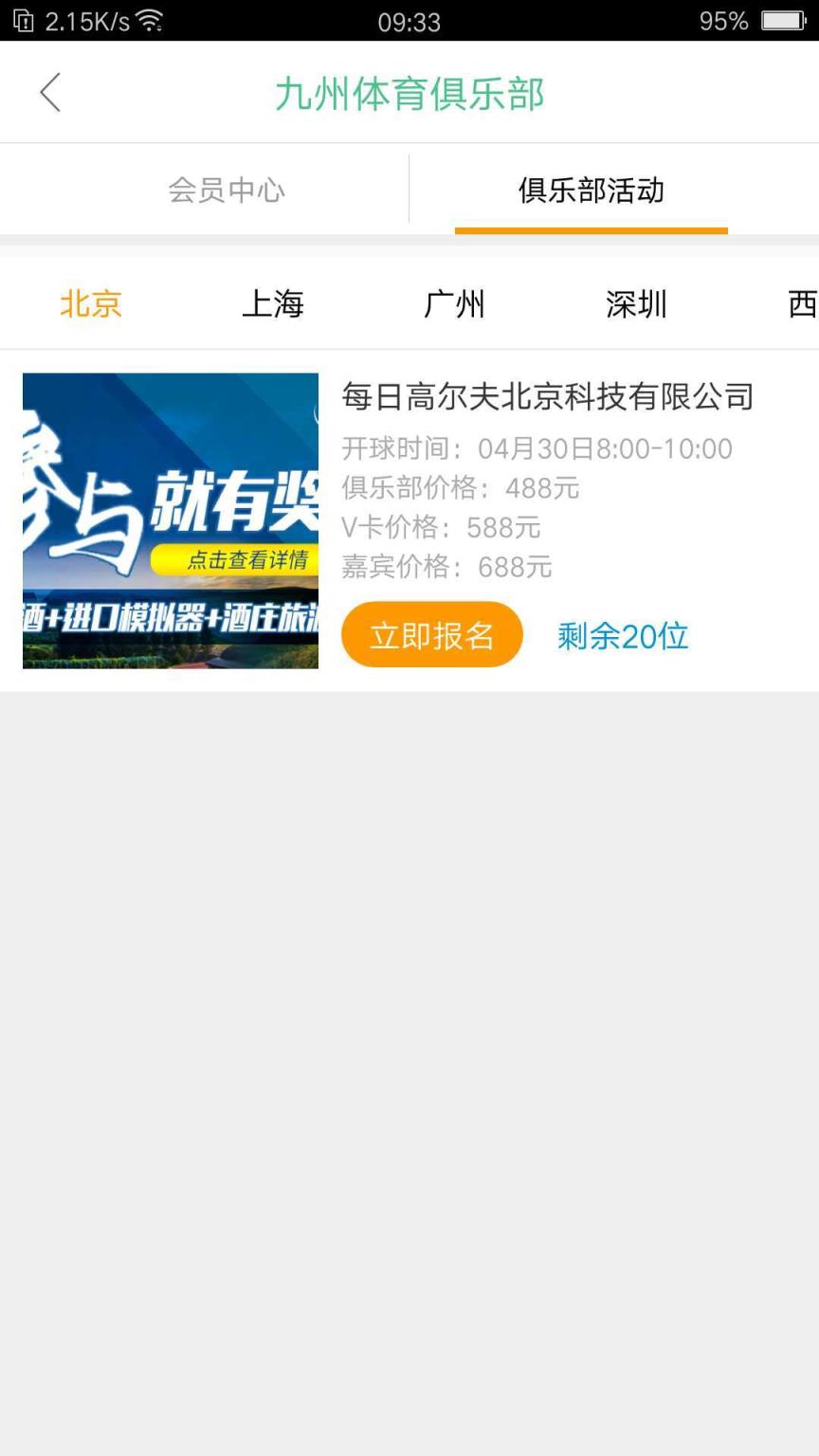Viewport: 819px width, 1456px height.
Task: Tap 每日高尔夫北京科技有限公司 activity title
Action: (x=548, y=398)
